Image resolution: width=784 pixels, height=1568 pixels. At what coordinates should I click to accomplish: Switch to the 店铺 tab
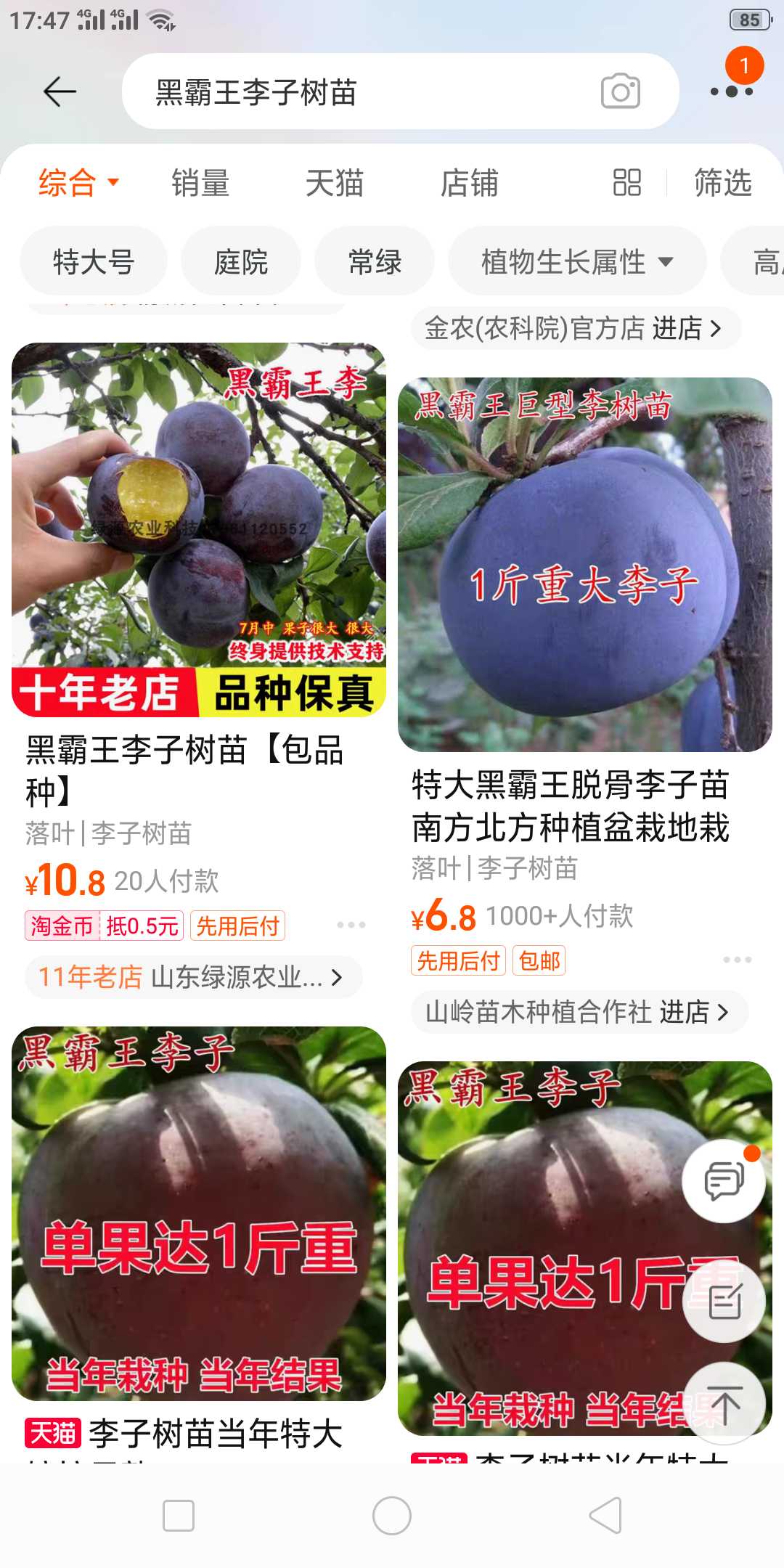click(x=469, y=182)
